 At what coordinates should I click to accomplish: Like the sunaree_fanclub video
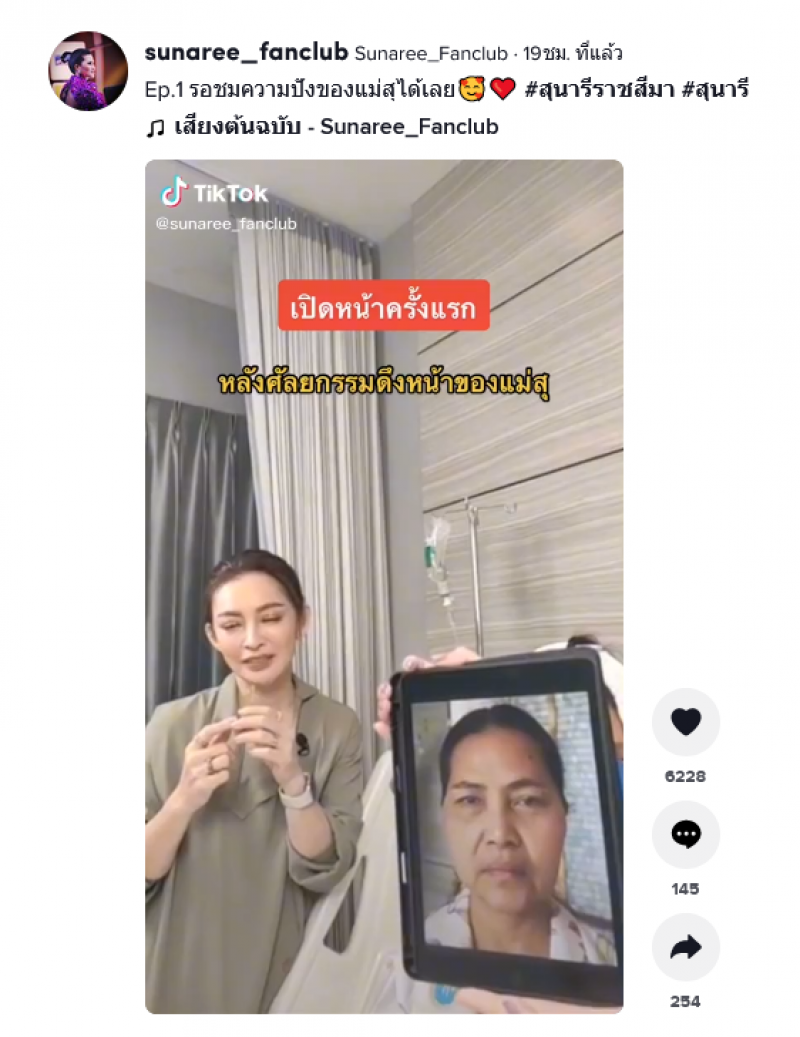[685, 722]
